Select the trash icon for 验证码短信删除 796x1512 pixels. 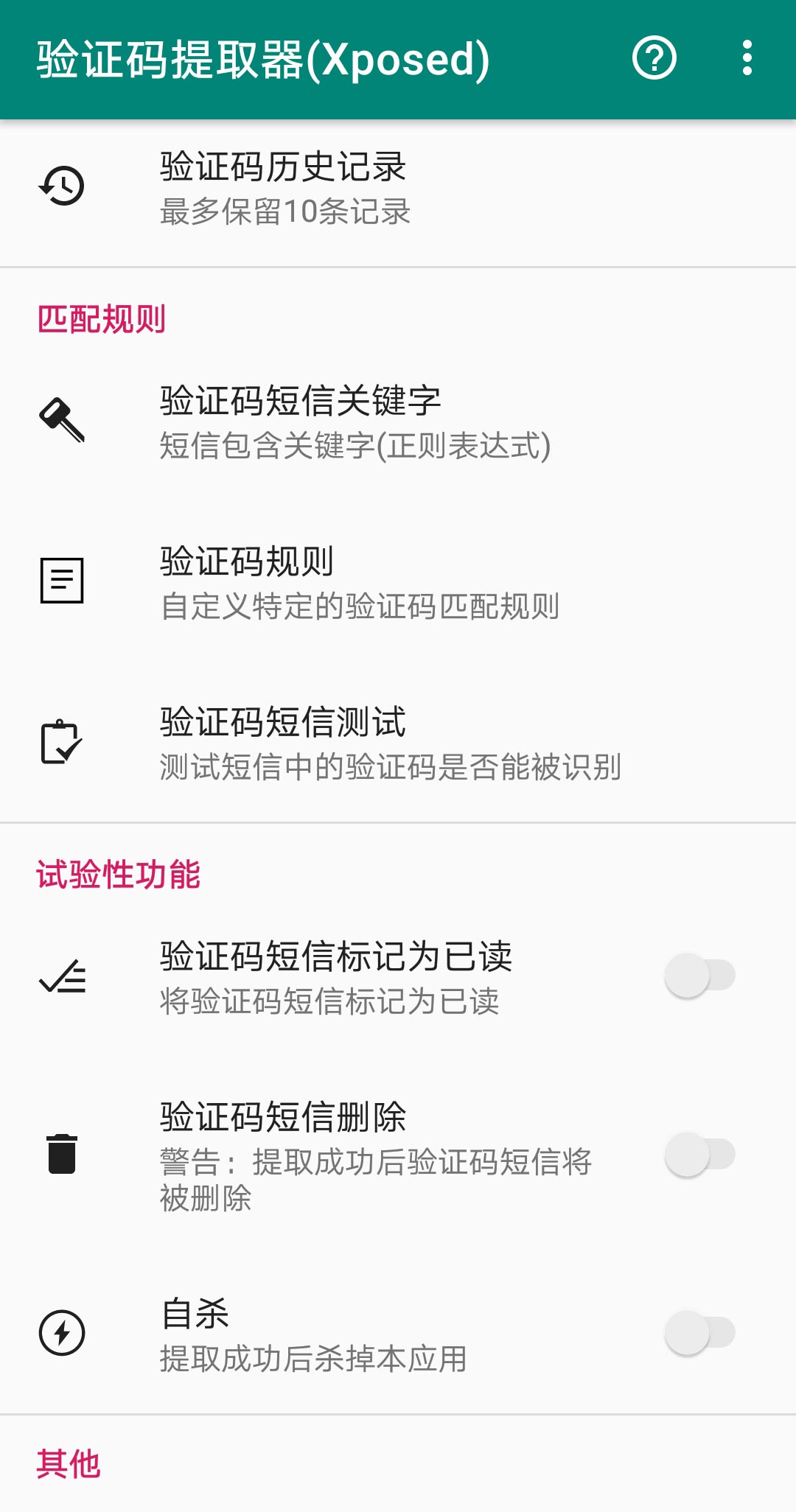tap(62, 1153)
